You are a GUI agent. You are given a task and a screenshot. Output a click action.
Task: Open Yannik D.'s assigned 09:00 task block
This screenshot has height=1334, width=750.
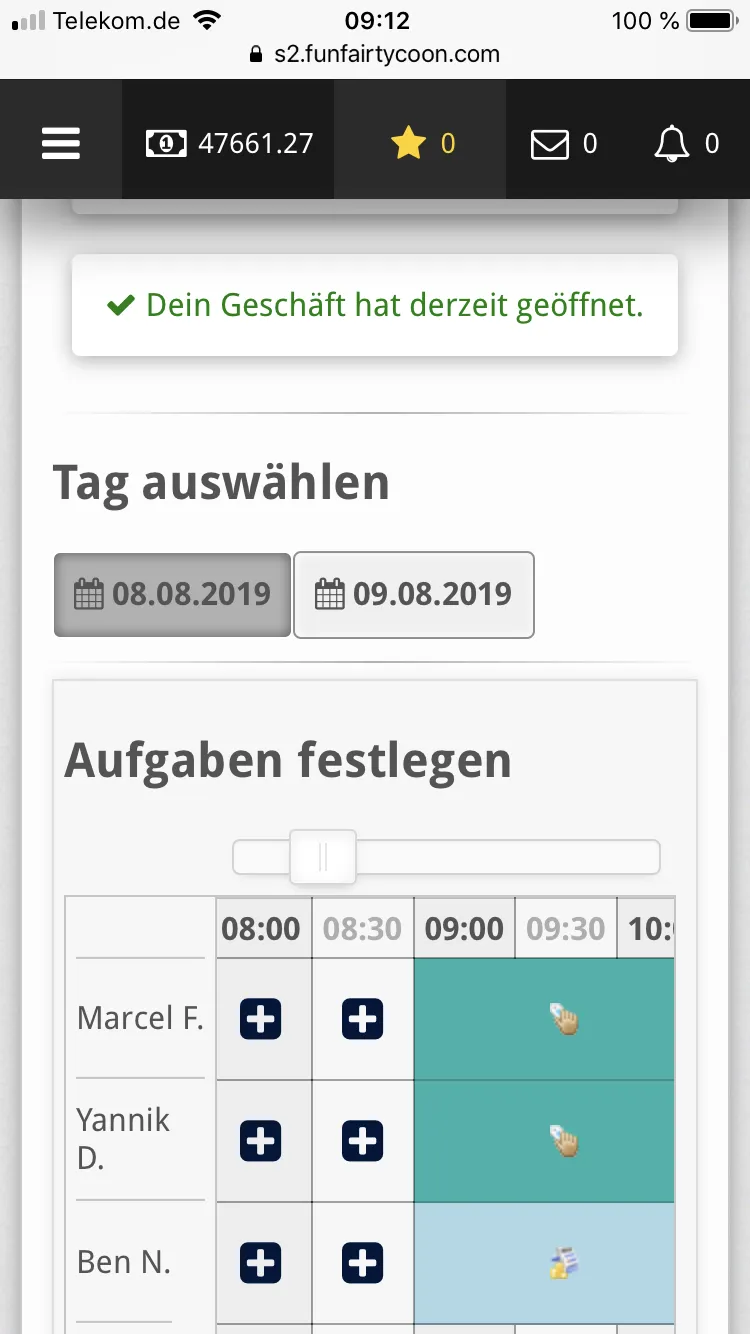point(565,1141)
